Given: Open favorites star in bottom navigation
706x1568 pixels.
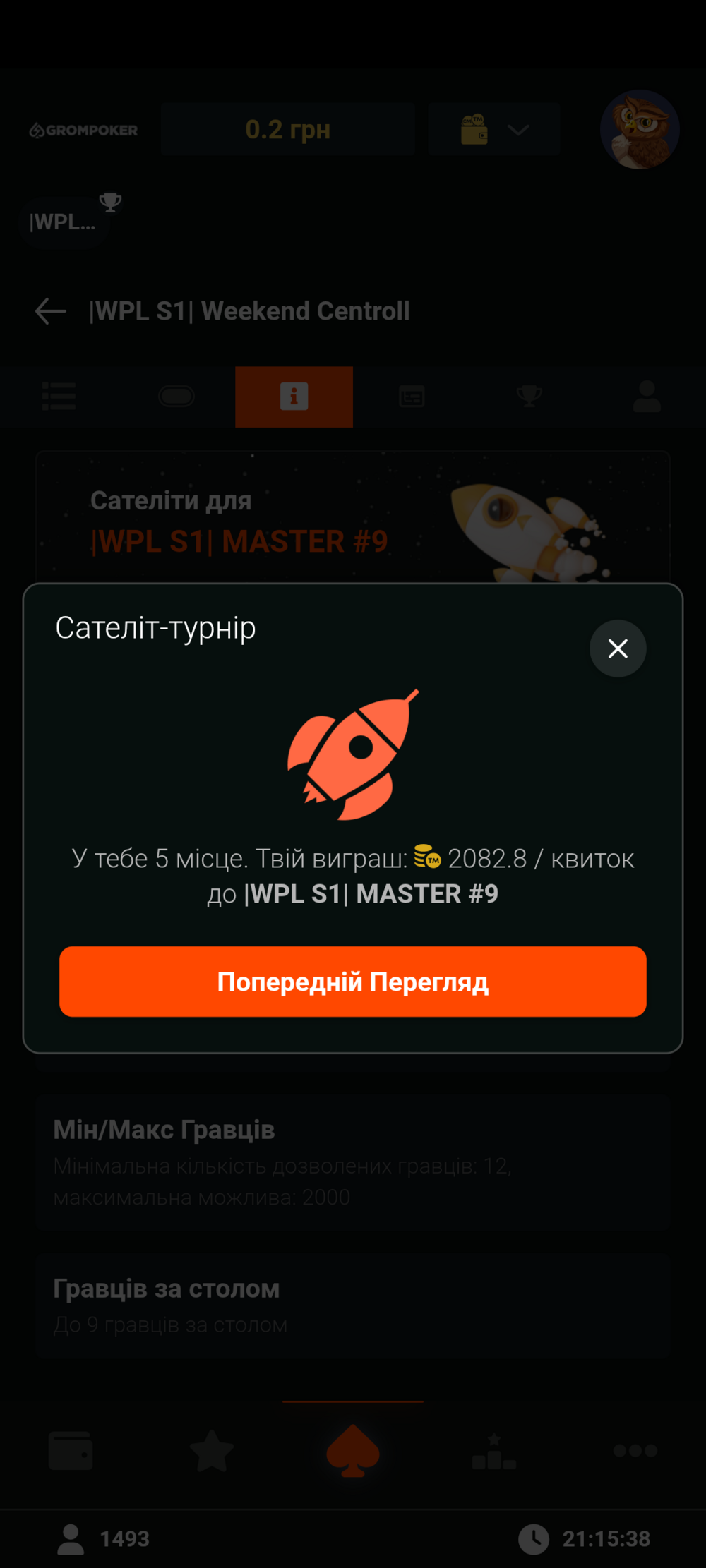Looking at the screenshot, I should [x=212, y=1451].
